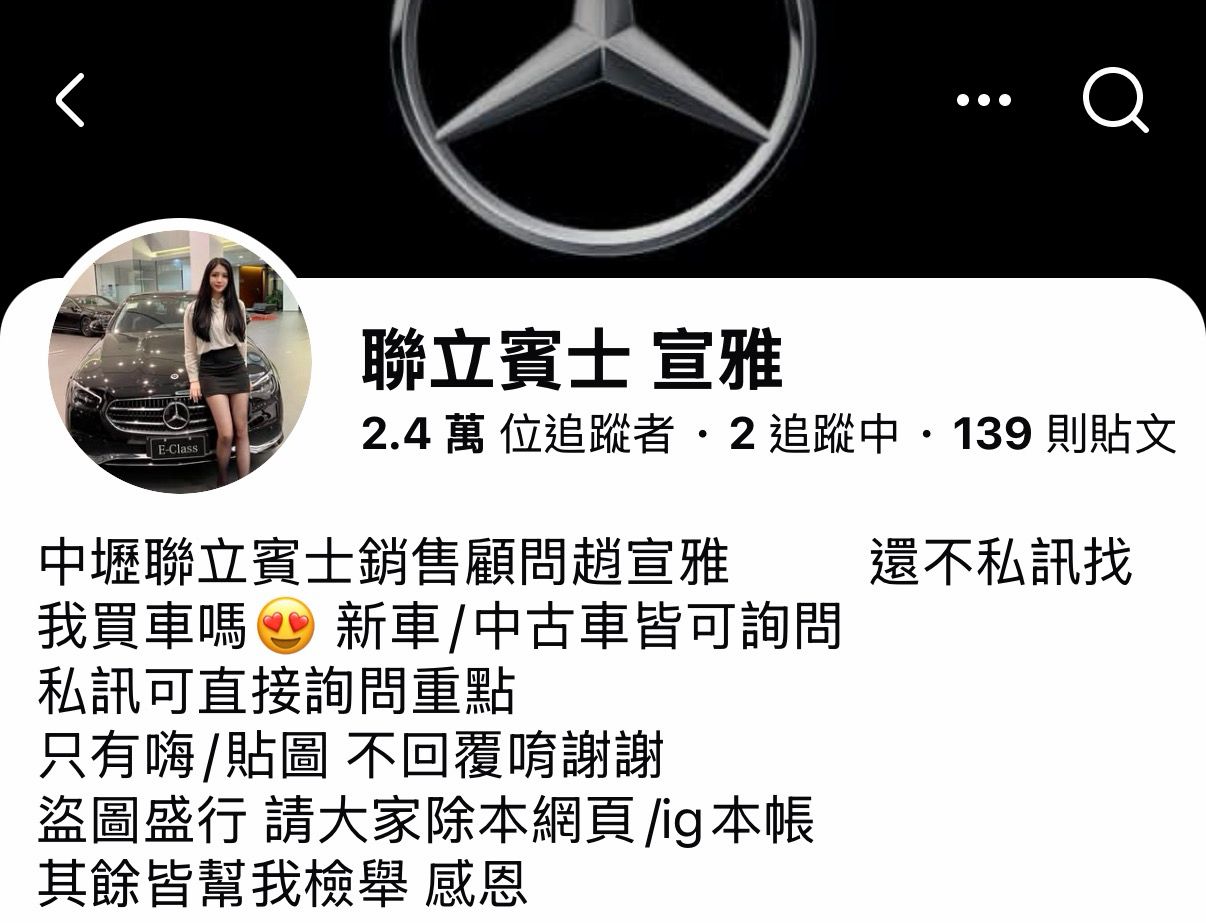This screenshot has width=1206, height=923.
Task: Open the three-dot overflow menu
Action: (x=983, y=100)
